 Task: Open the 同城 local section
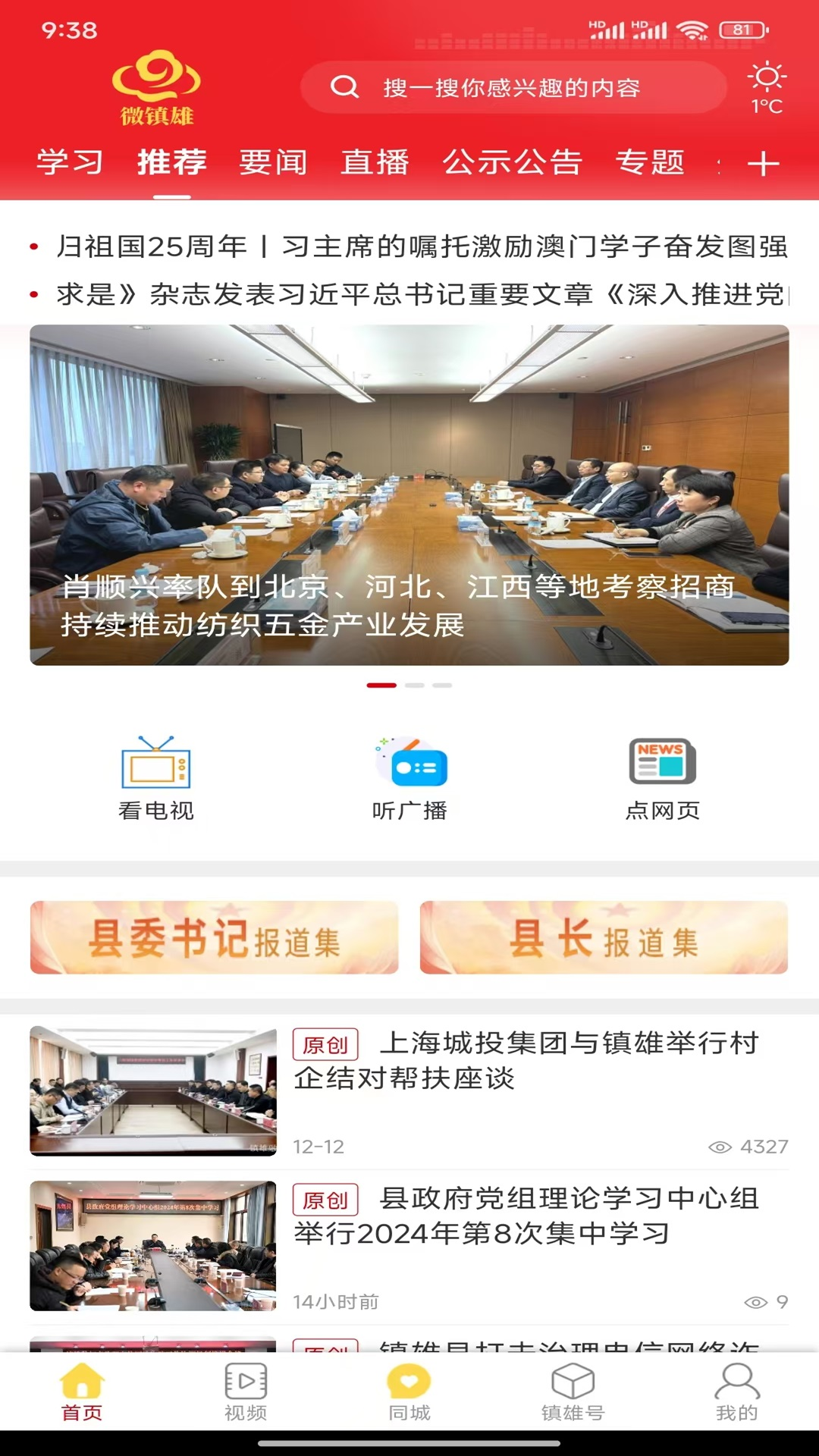(409, 1399)
